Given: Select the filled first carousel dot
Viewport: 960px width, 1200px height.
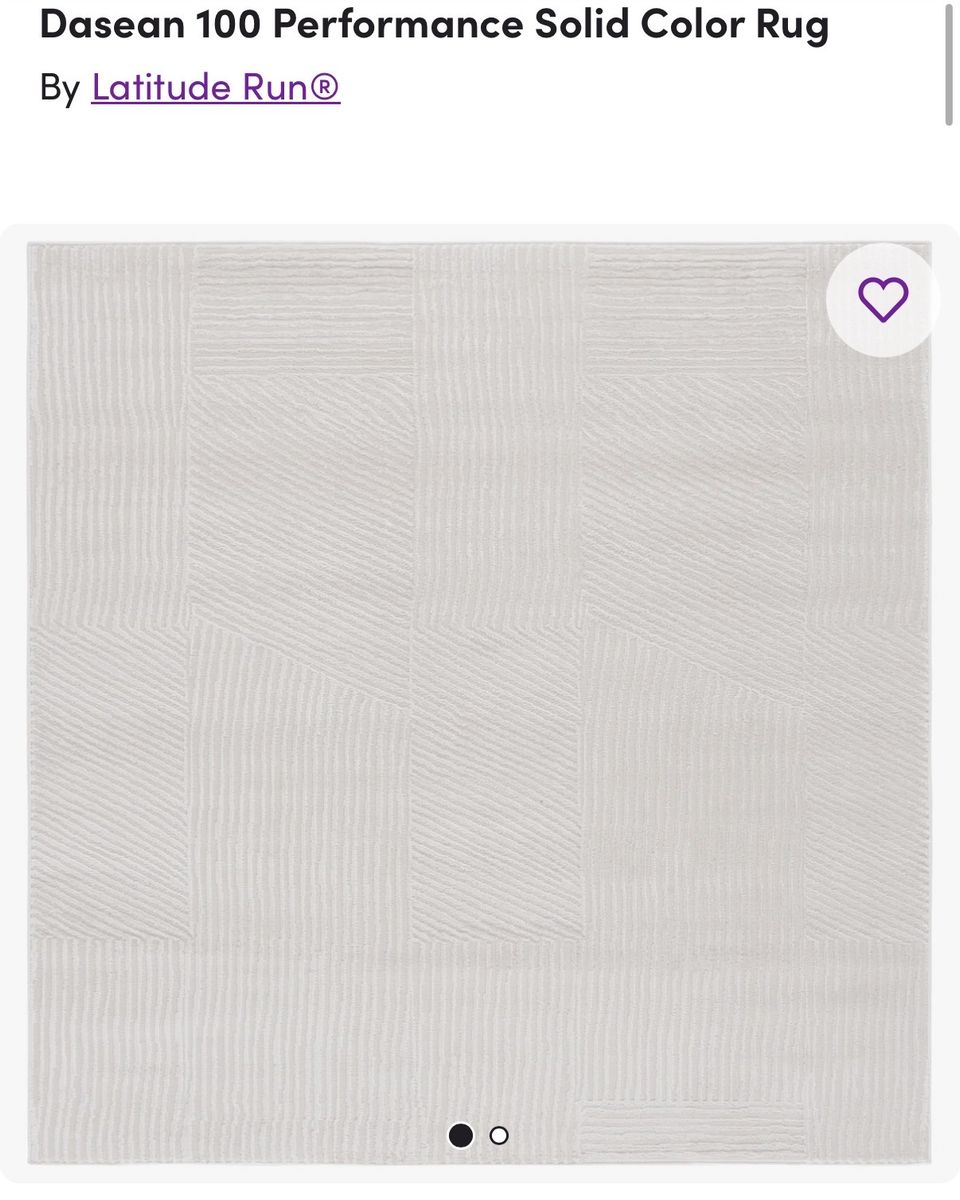Looking at the screenshot, I should point(461,1135).
